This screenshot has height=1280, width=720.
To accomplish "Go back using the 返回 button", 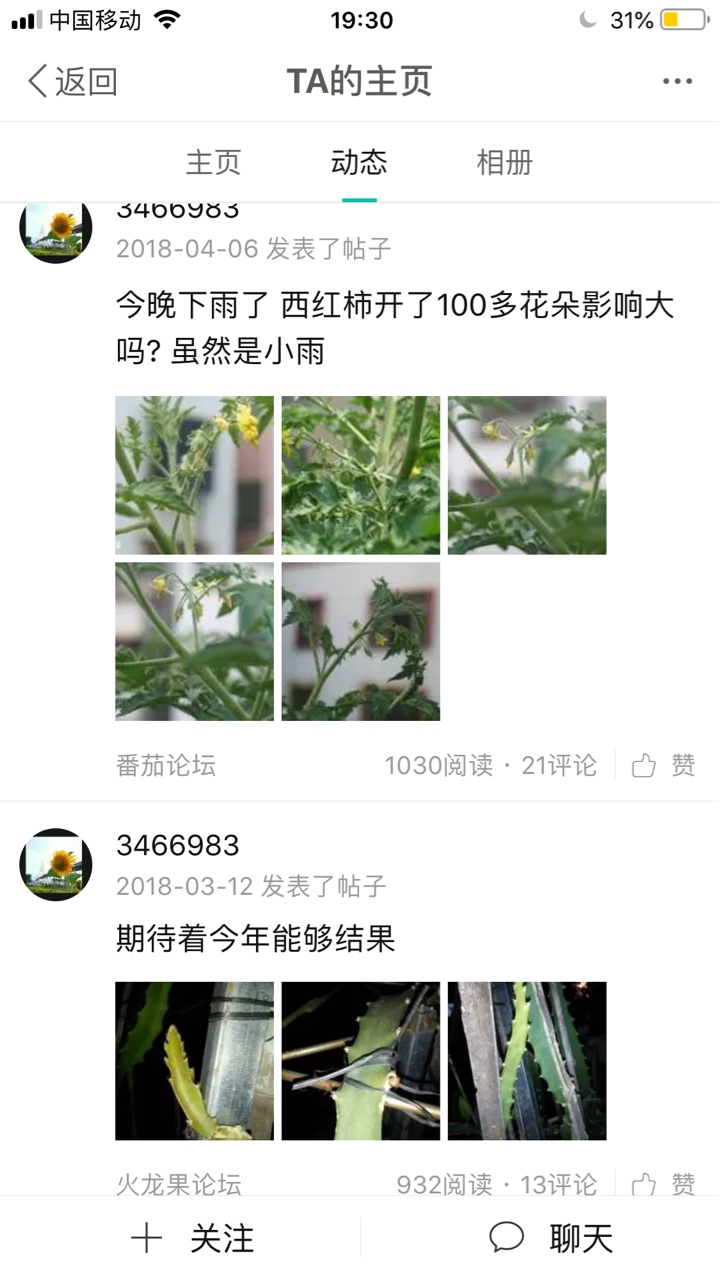I will (72, 81).
